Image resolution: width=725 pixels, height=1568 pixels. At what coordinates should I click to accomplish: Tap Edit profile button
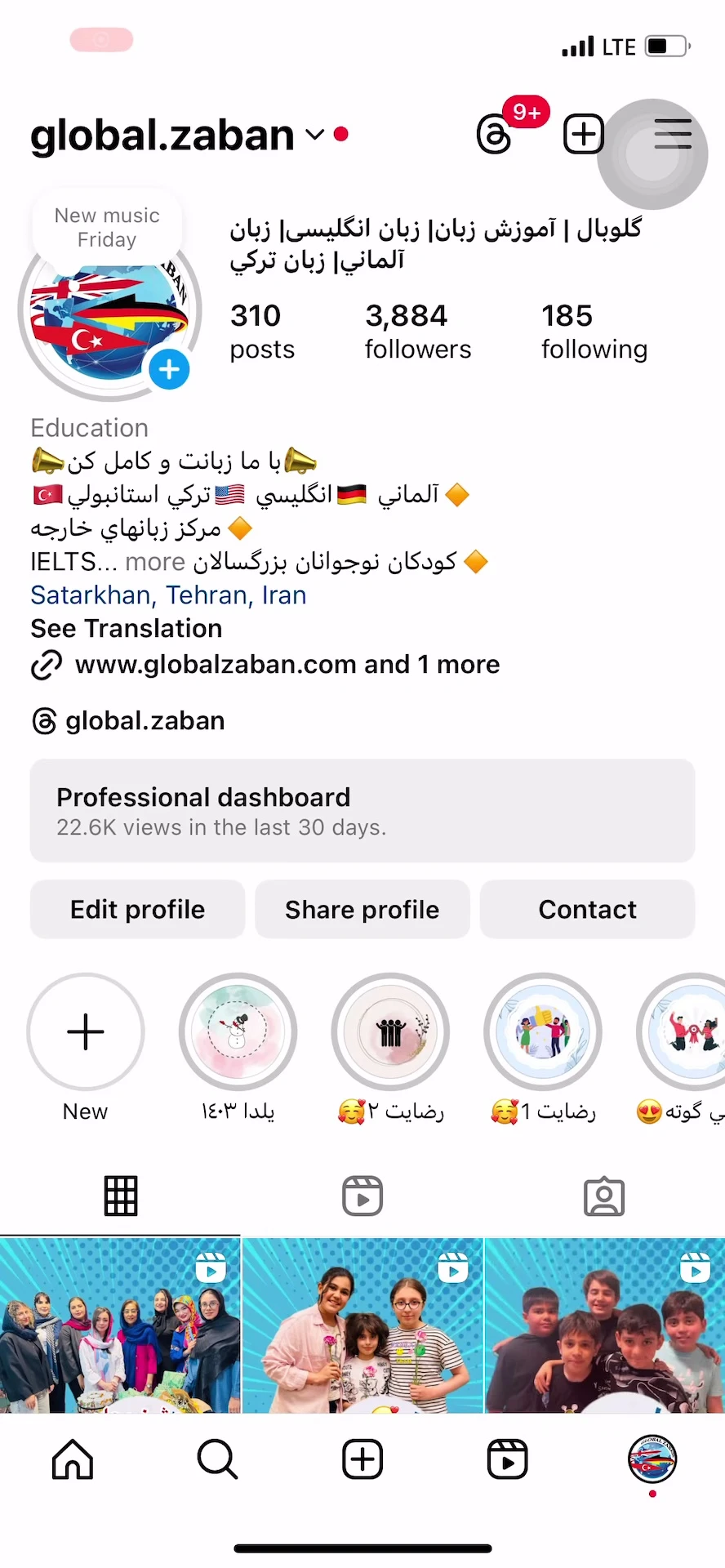(137, 909)
